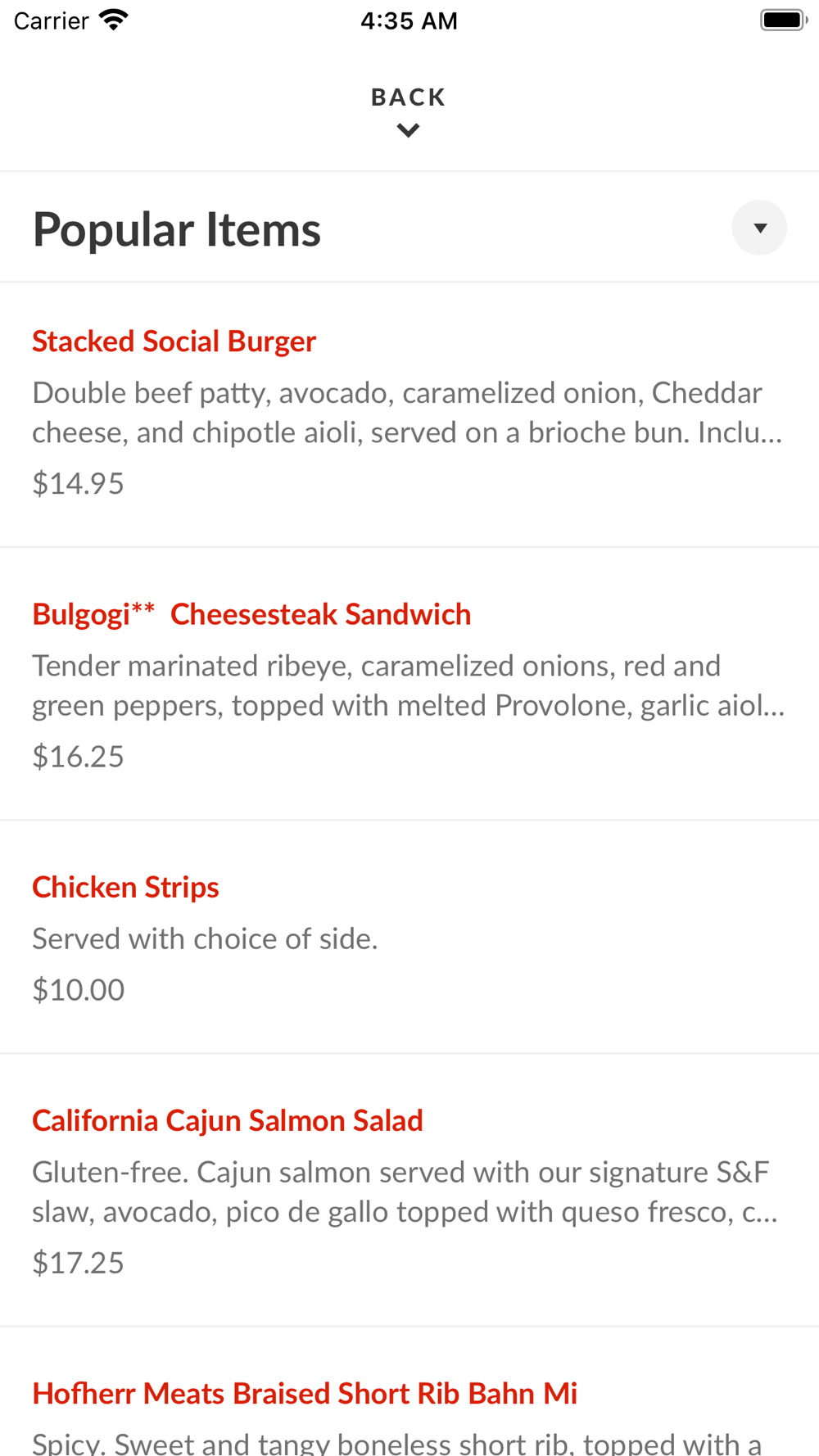Open Chicken Strips menu item
Viewport: 819px width, 1456px height.
(409, 937)
